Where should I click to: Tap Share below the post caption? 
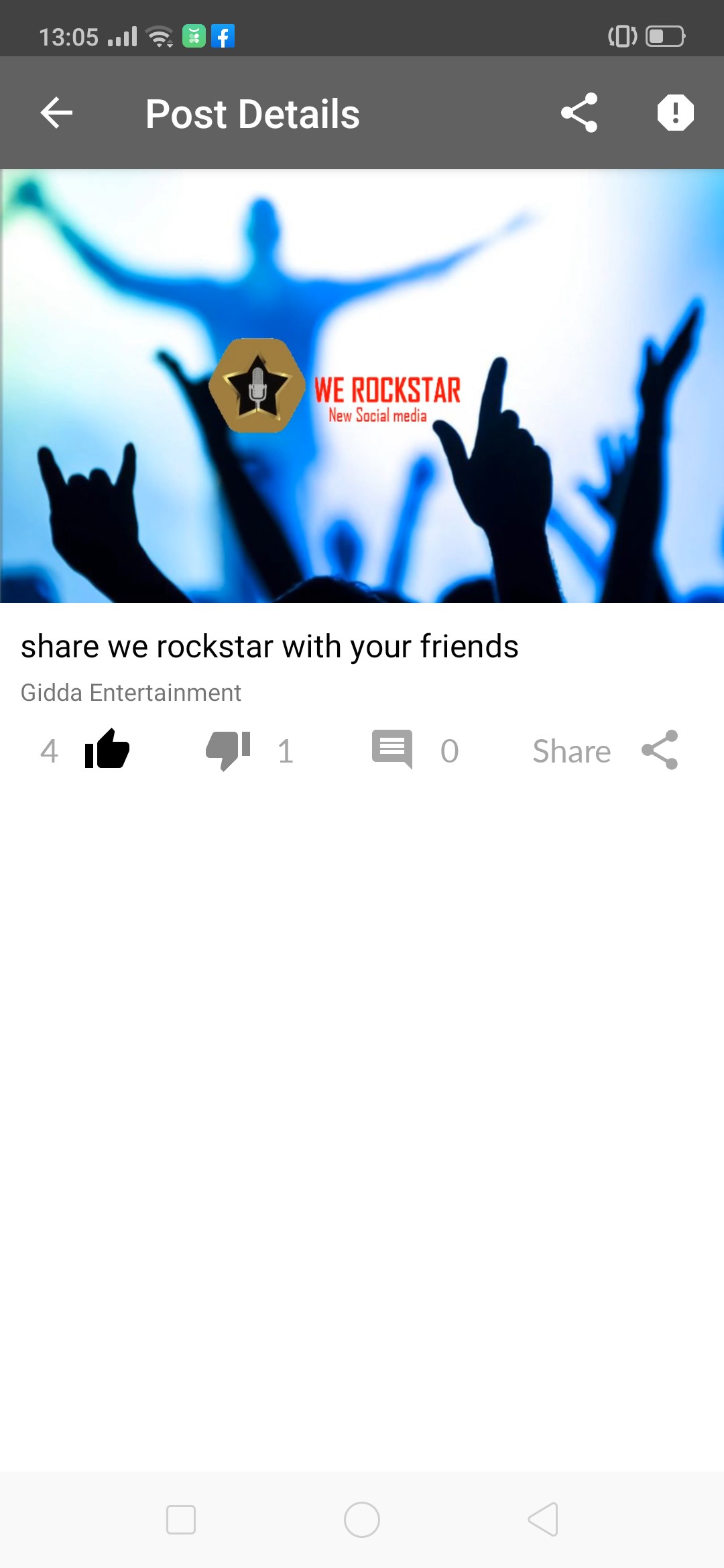[605, 751]
